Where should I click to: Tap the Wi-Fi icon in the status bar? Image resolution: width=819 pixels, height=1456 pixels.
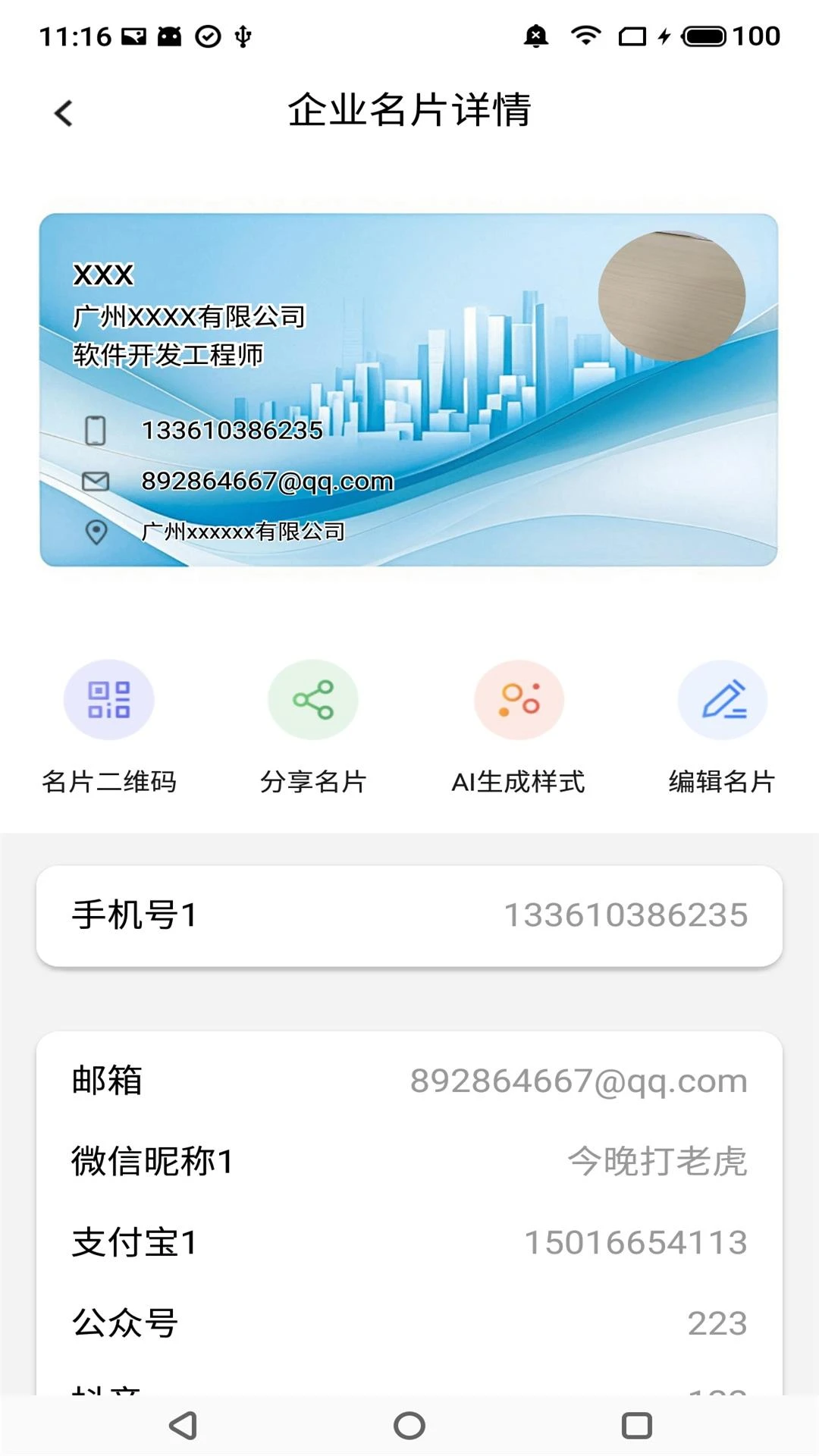coord(584,36)
